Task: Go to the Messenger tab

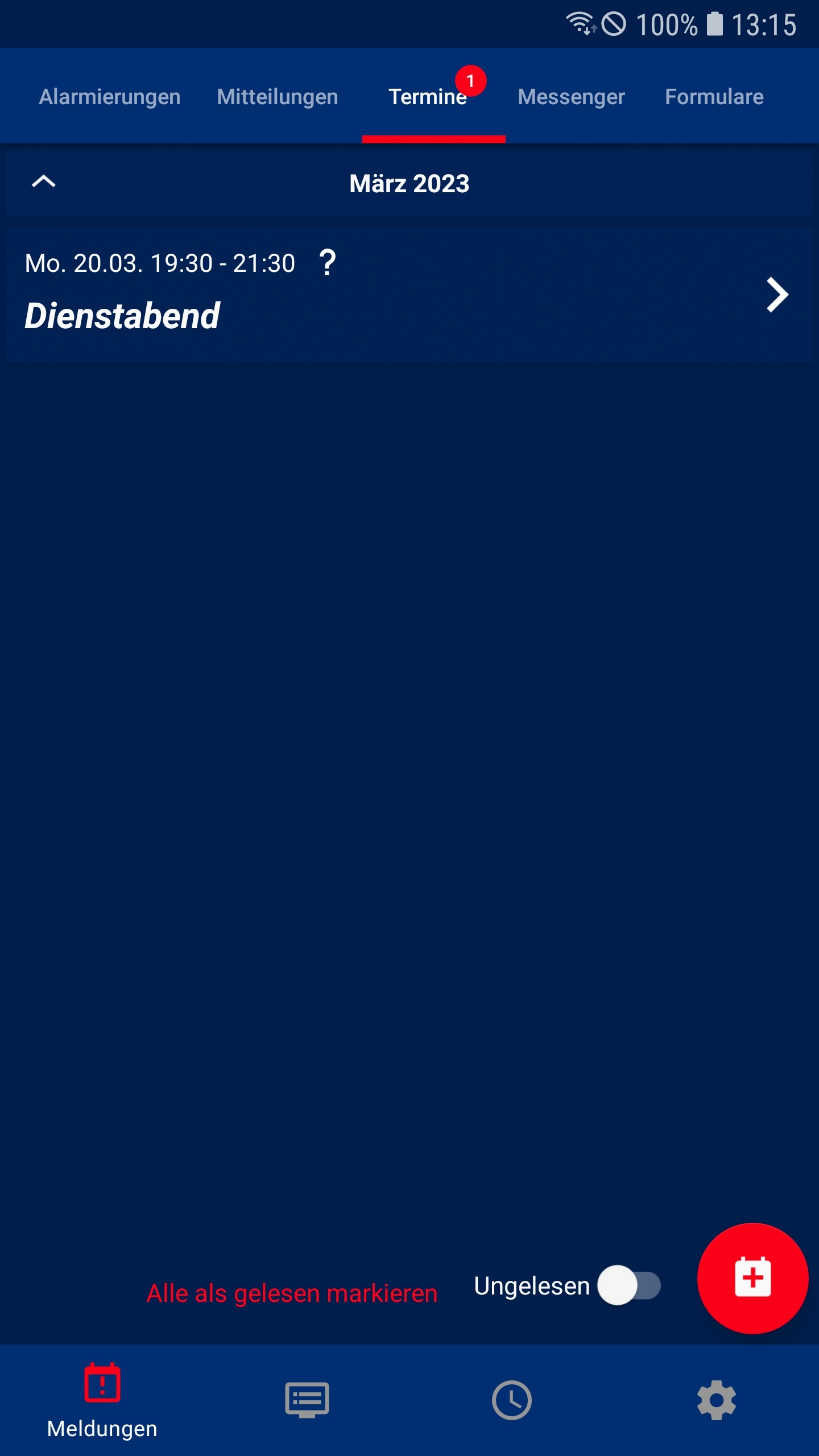Action: point(571,97)
